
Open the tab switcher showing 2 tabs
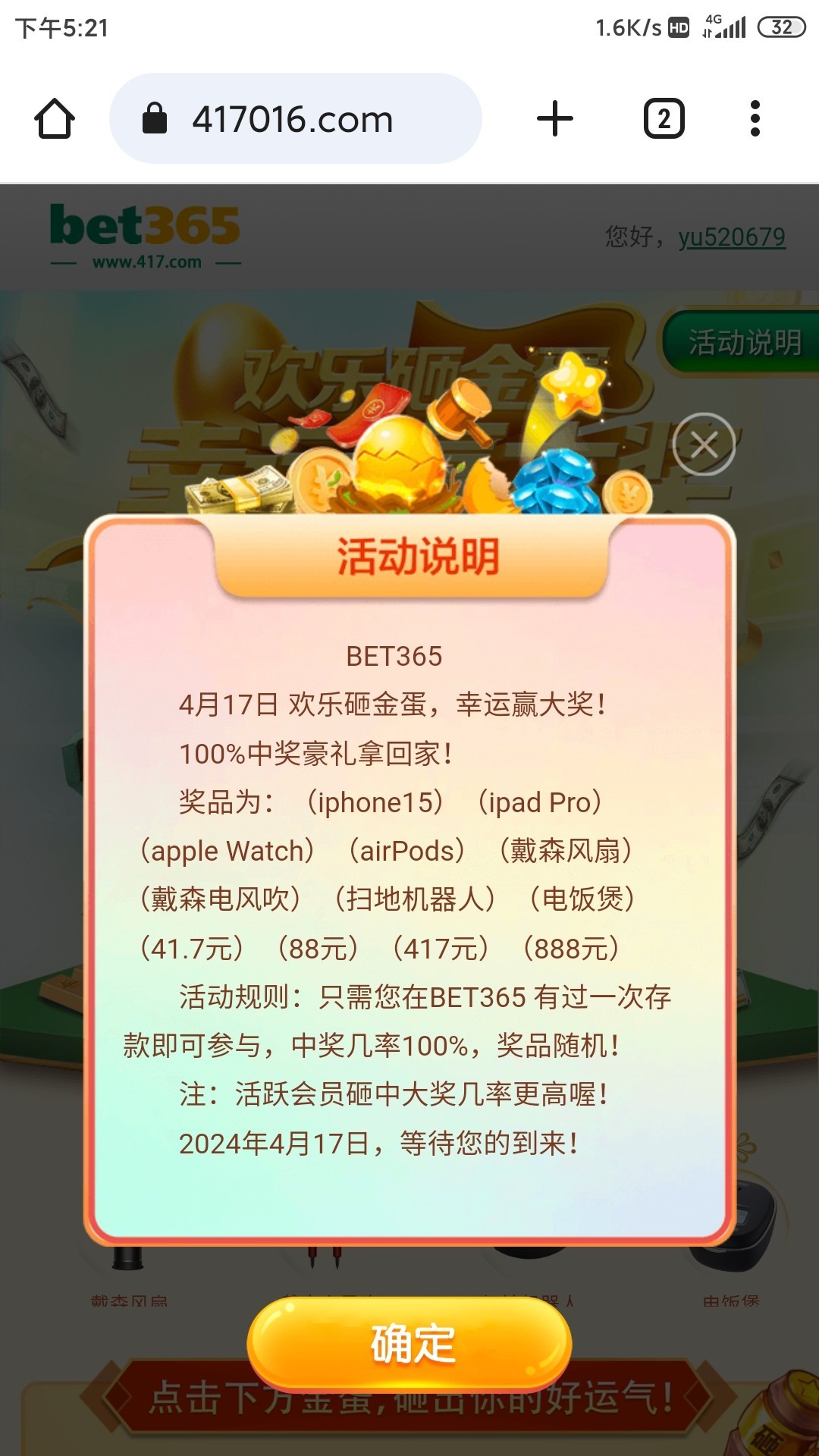click(664, 119)
